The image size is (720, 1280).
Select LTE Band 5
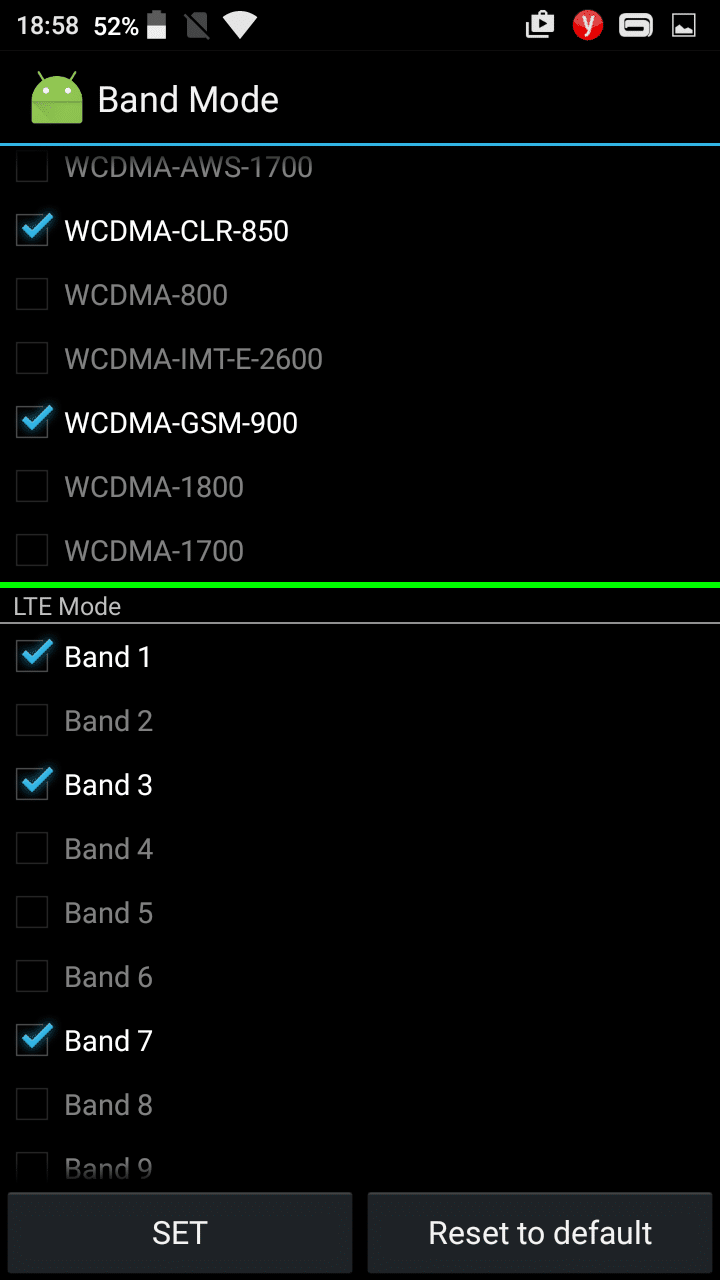click(33, 913)
